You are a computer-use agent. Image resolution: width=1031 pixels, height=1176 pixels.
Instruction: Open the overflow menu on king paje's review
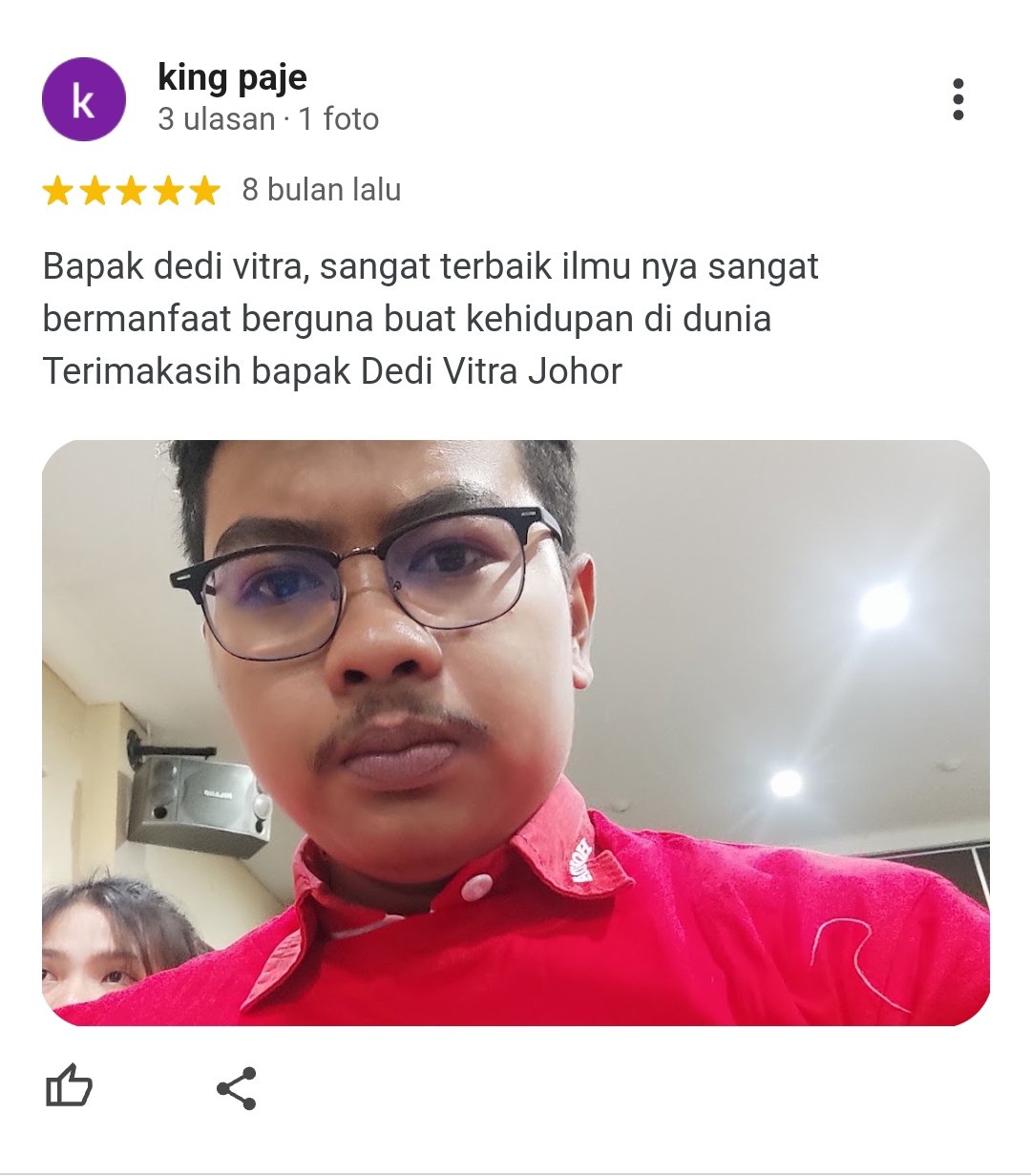coord(957,99)
